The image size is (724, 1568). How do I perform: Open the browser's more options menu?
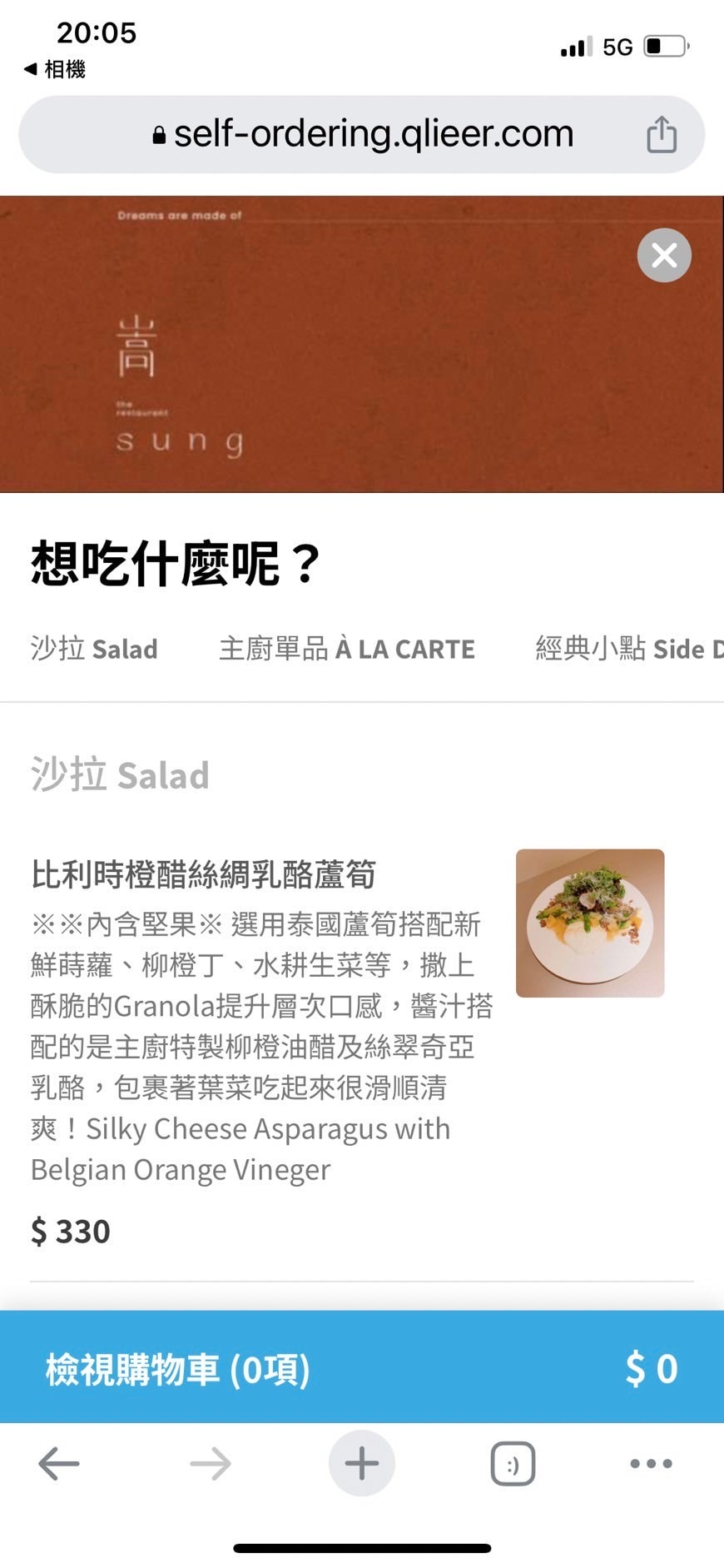(651, 1463)
